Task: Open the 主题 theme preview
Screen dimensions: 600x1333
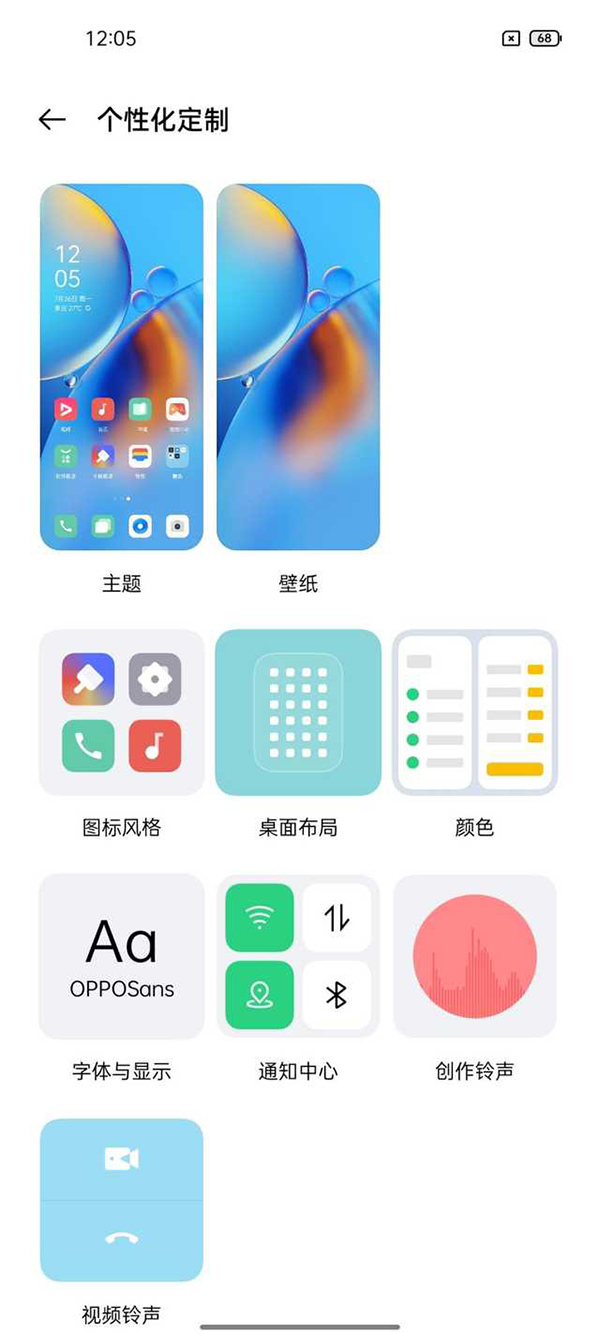Action: (121, 367)
